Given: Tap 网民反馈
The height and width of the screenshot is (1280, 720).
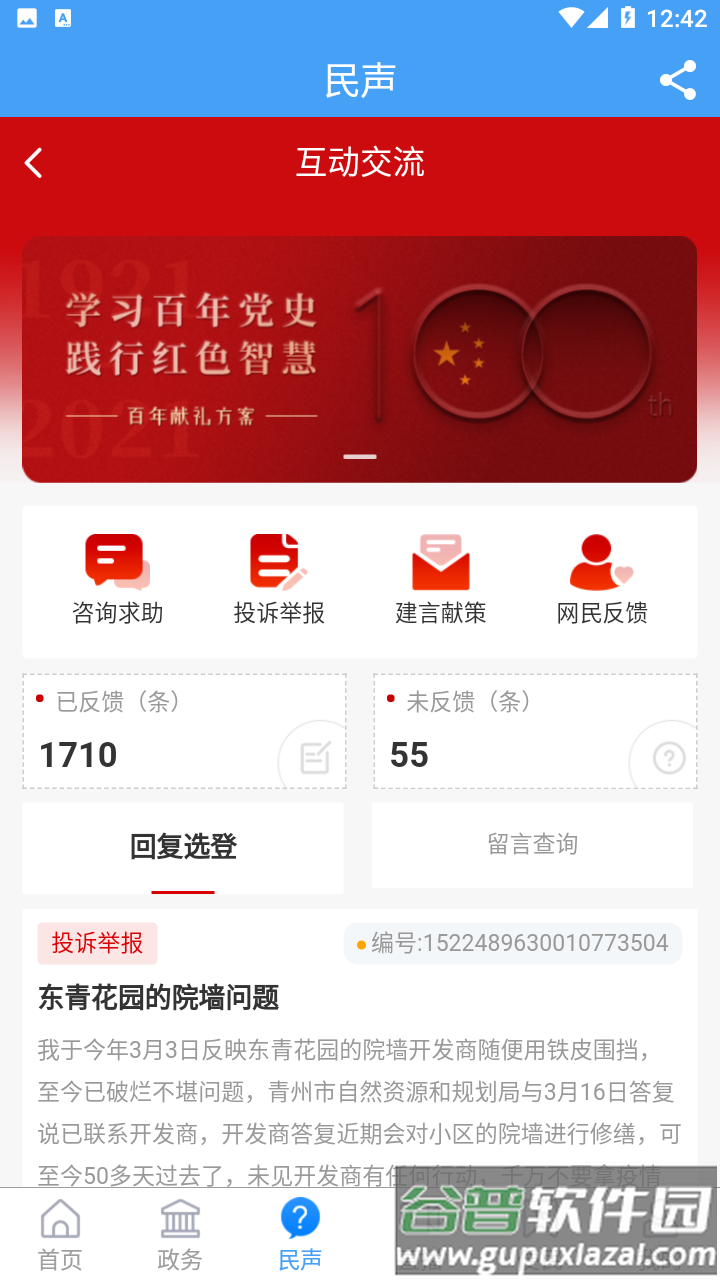Looking at the screenshot, I should point(602,580).
